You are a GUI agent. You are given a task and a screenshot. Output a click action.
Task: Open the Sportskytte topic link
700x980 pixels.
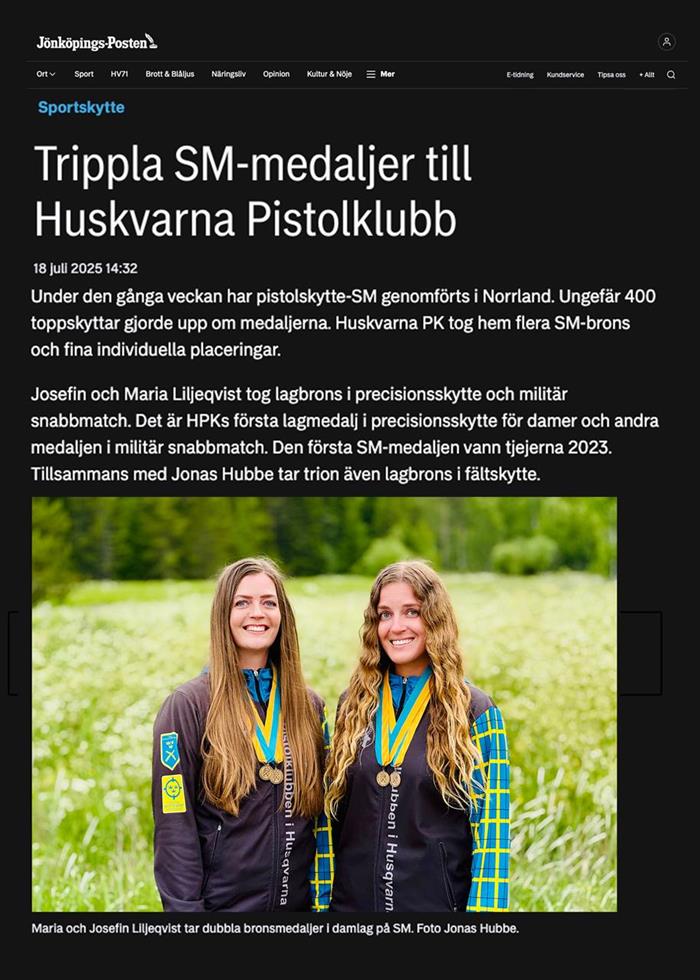(81, 107)
